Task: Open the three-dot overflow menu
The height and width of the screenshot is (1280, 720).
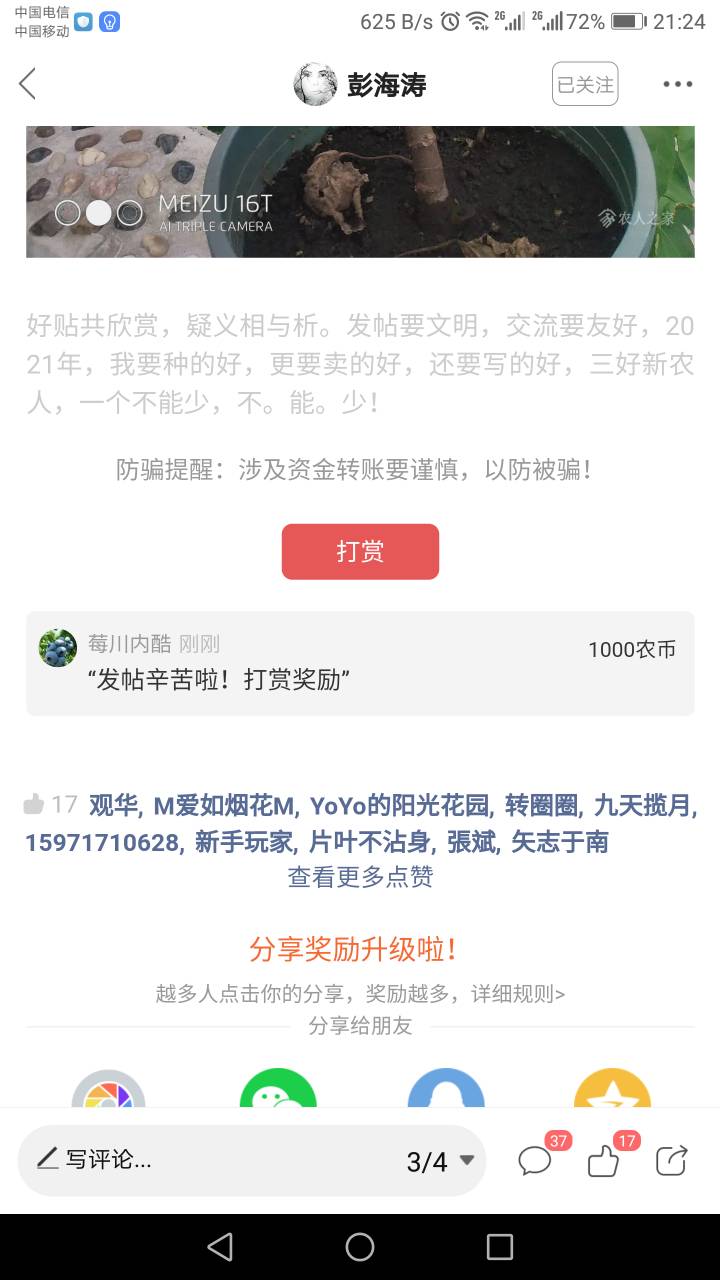Action: coord(677,85)
